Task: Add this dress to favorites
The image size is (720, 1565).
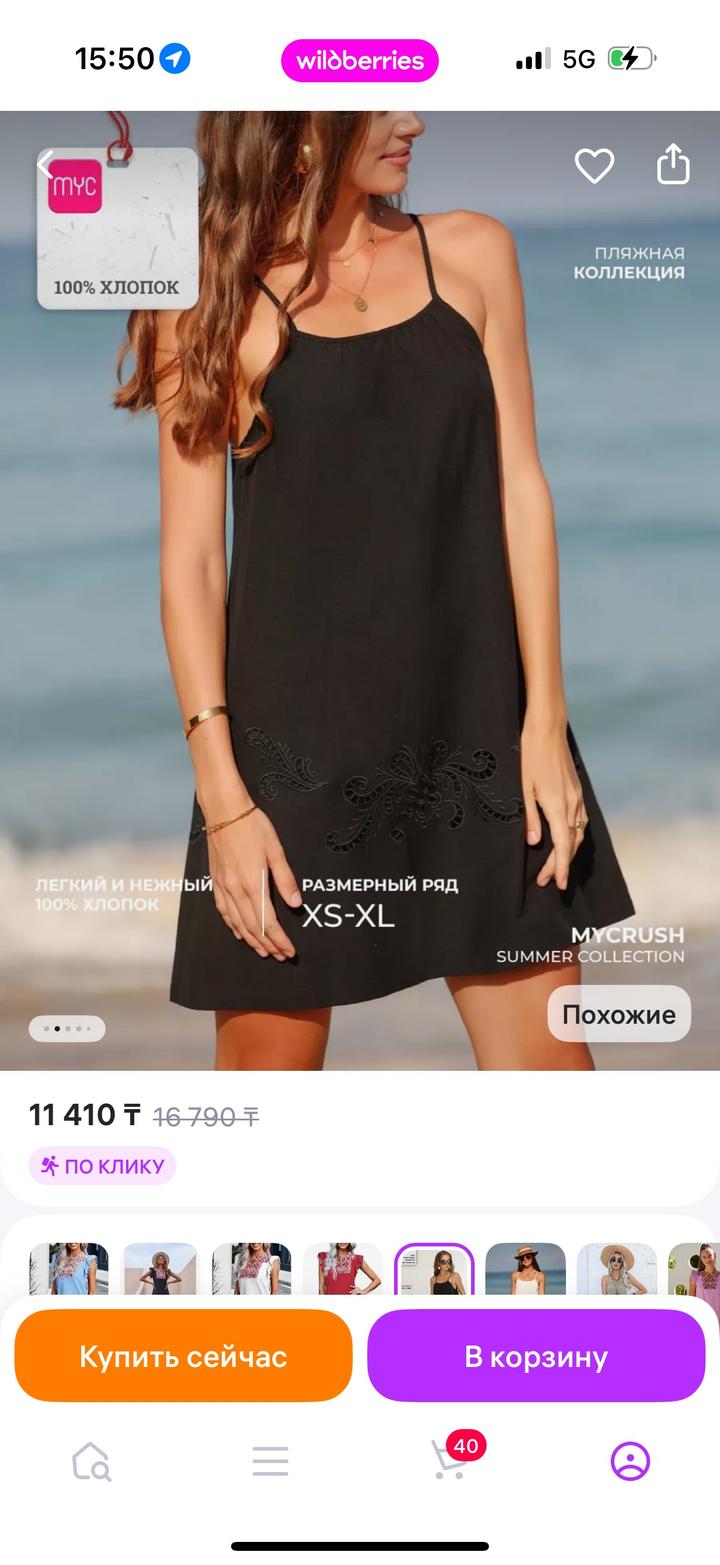Action: point(594,165)
